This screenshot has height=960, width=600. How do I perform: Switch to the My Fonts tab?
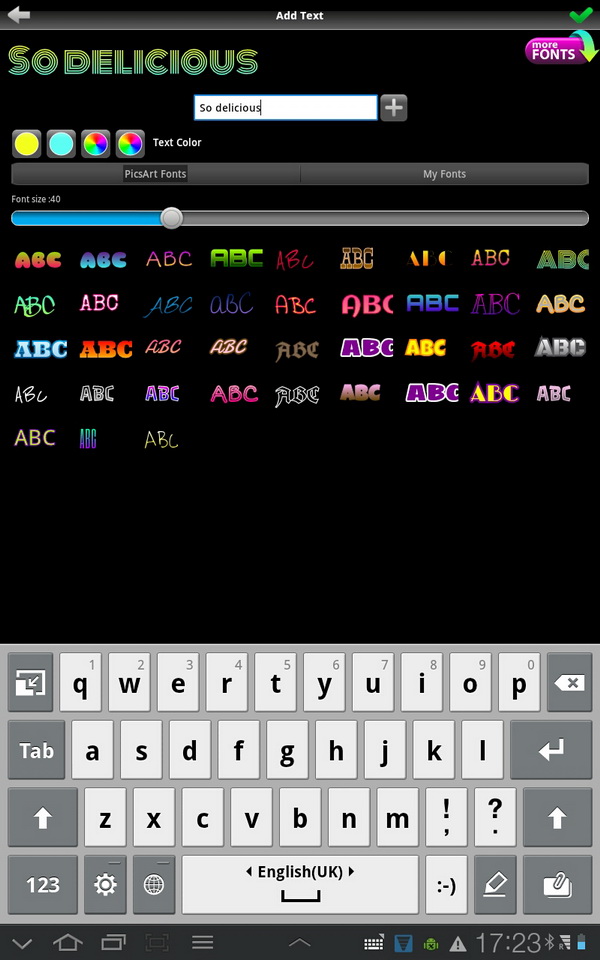(x=444, y=174)
